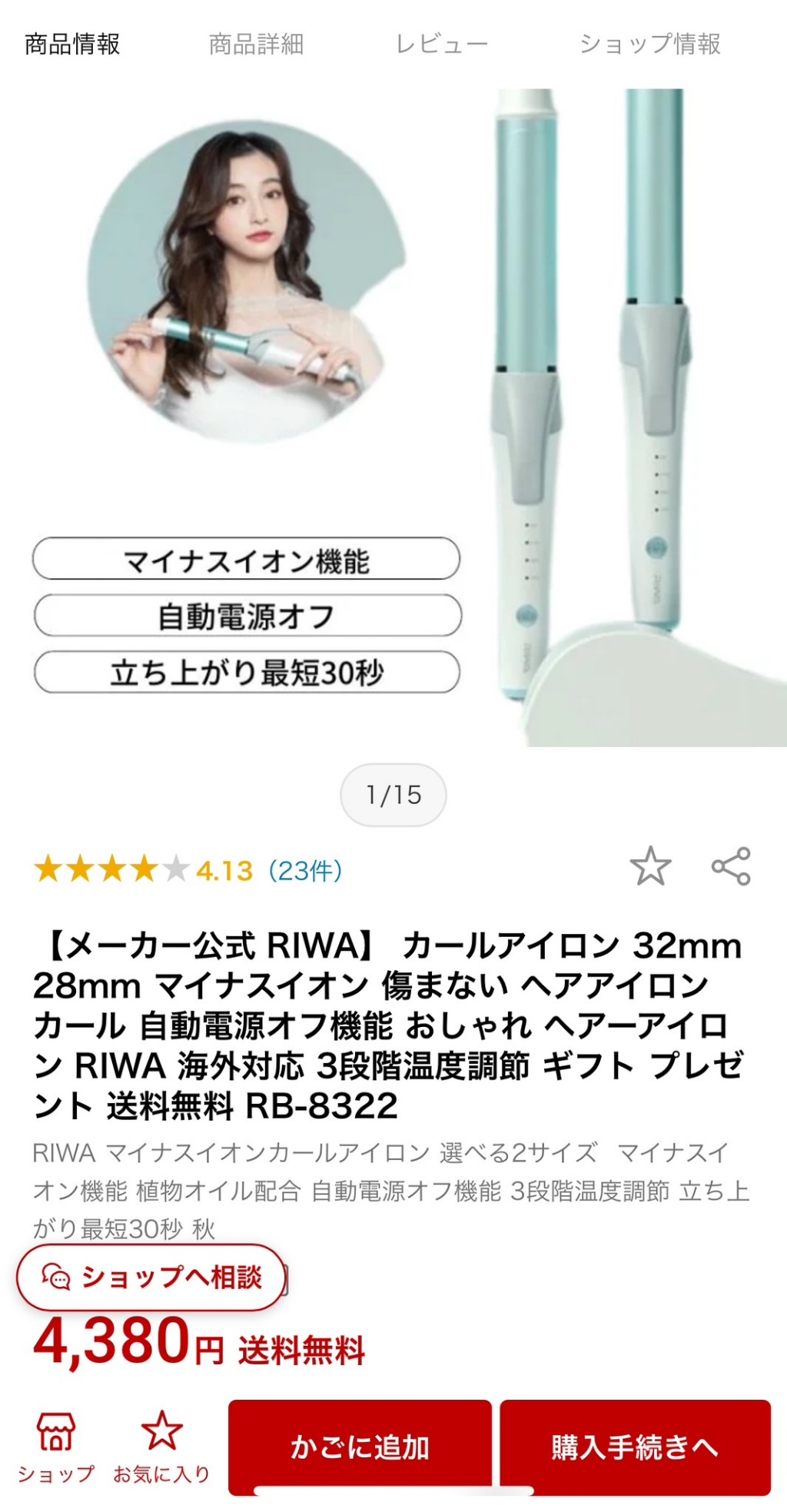Open the 23件 reviews link
Image resolution: width=787 pixels, height=1512 pixels.
tap(305, 870)
